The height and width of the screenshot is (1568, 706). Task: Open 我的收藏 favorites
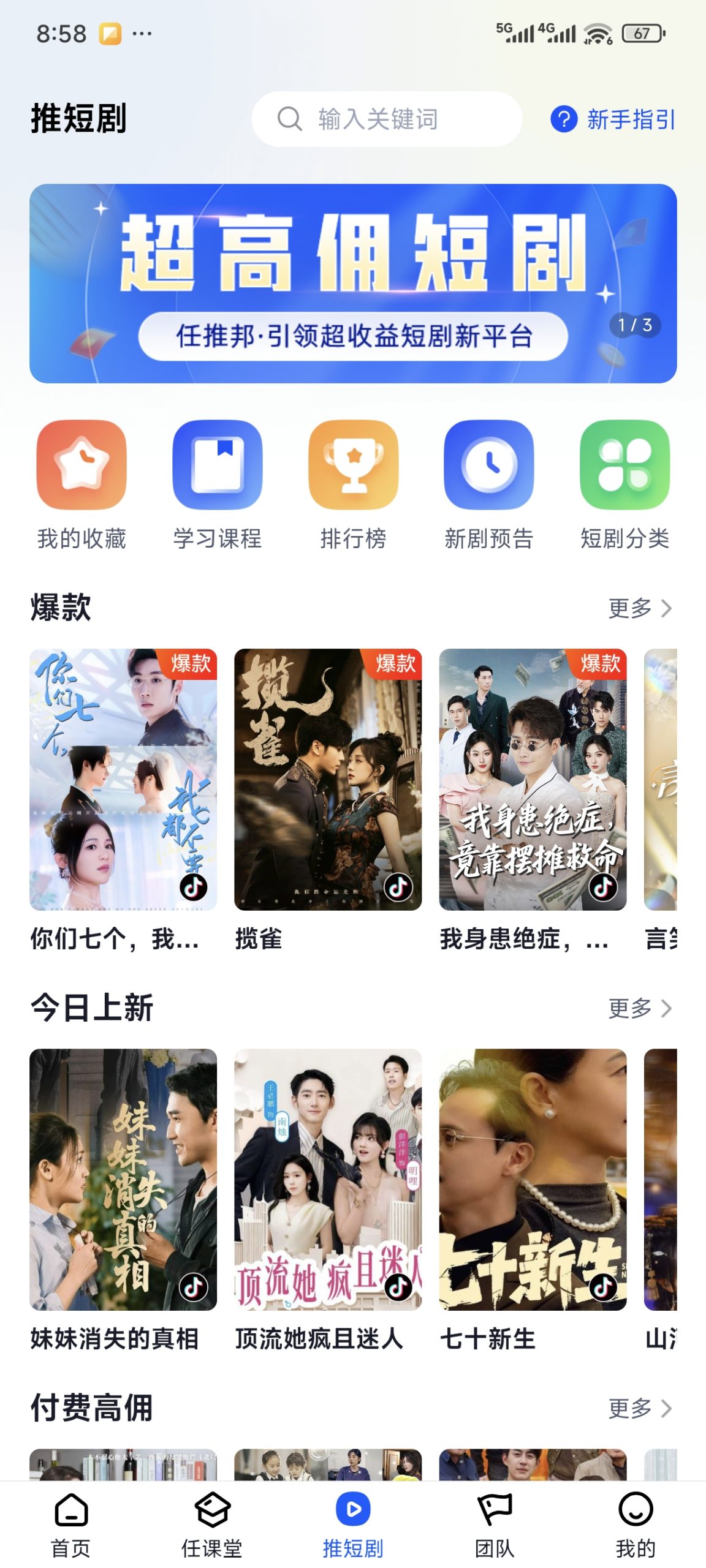tap(82, 484)
